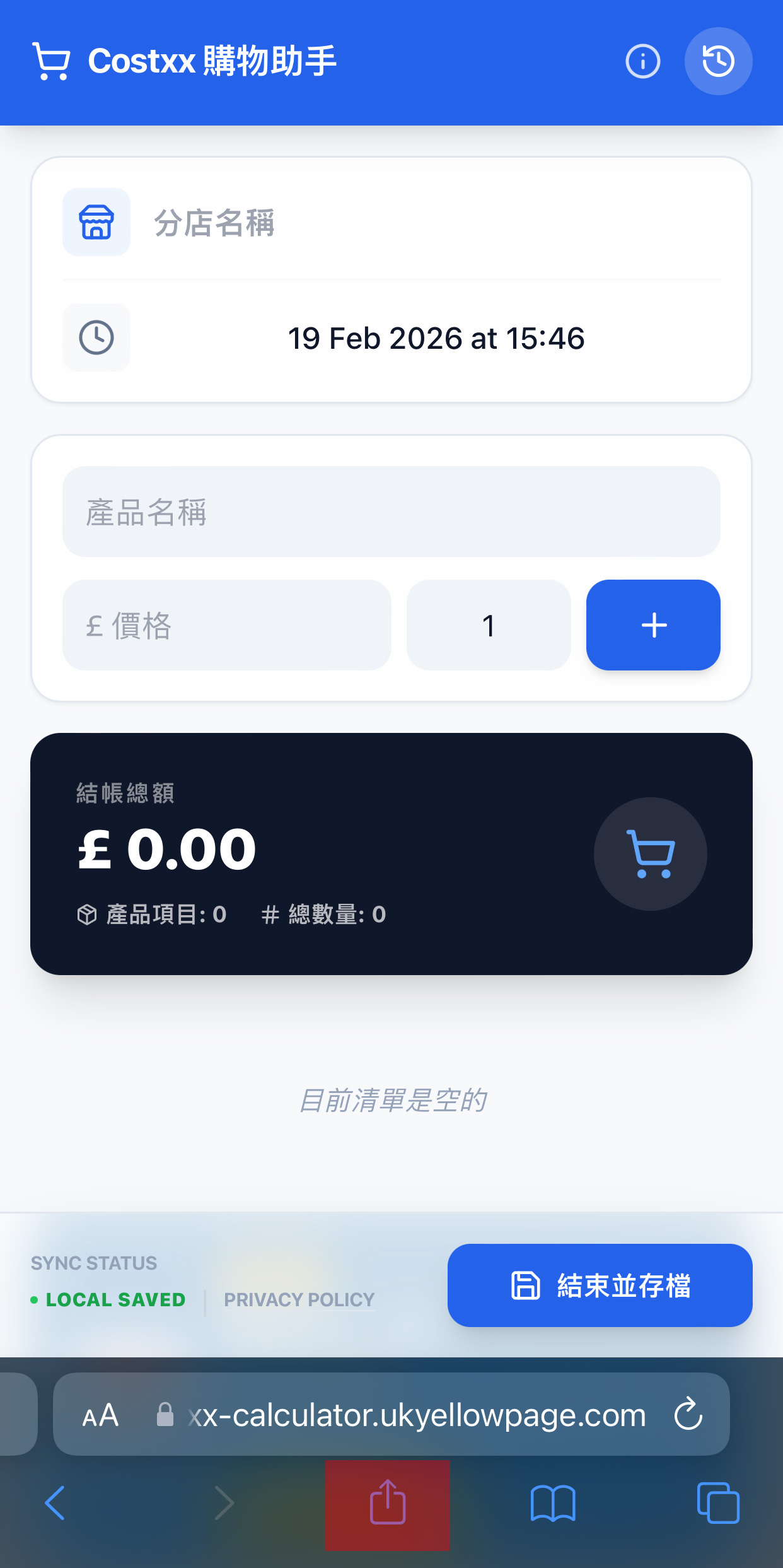Open Safari's AA text size menu
This screenshot has height=1568, width=783.
pos(100,1415)
